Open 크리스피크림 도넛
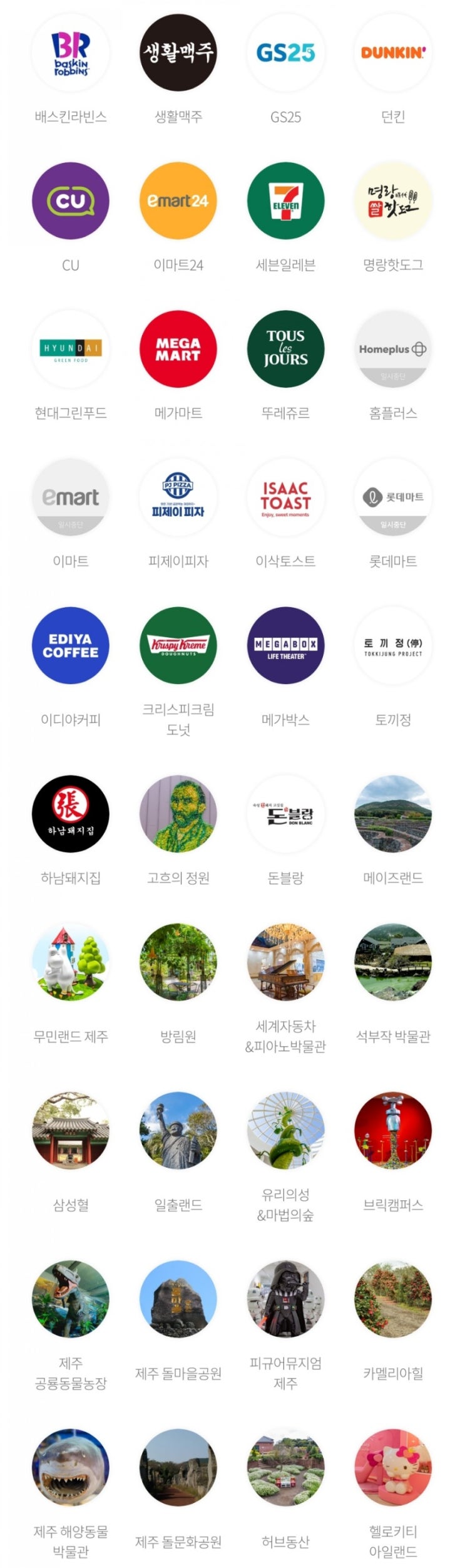 178,646
